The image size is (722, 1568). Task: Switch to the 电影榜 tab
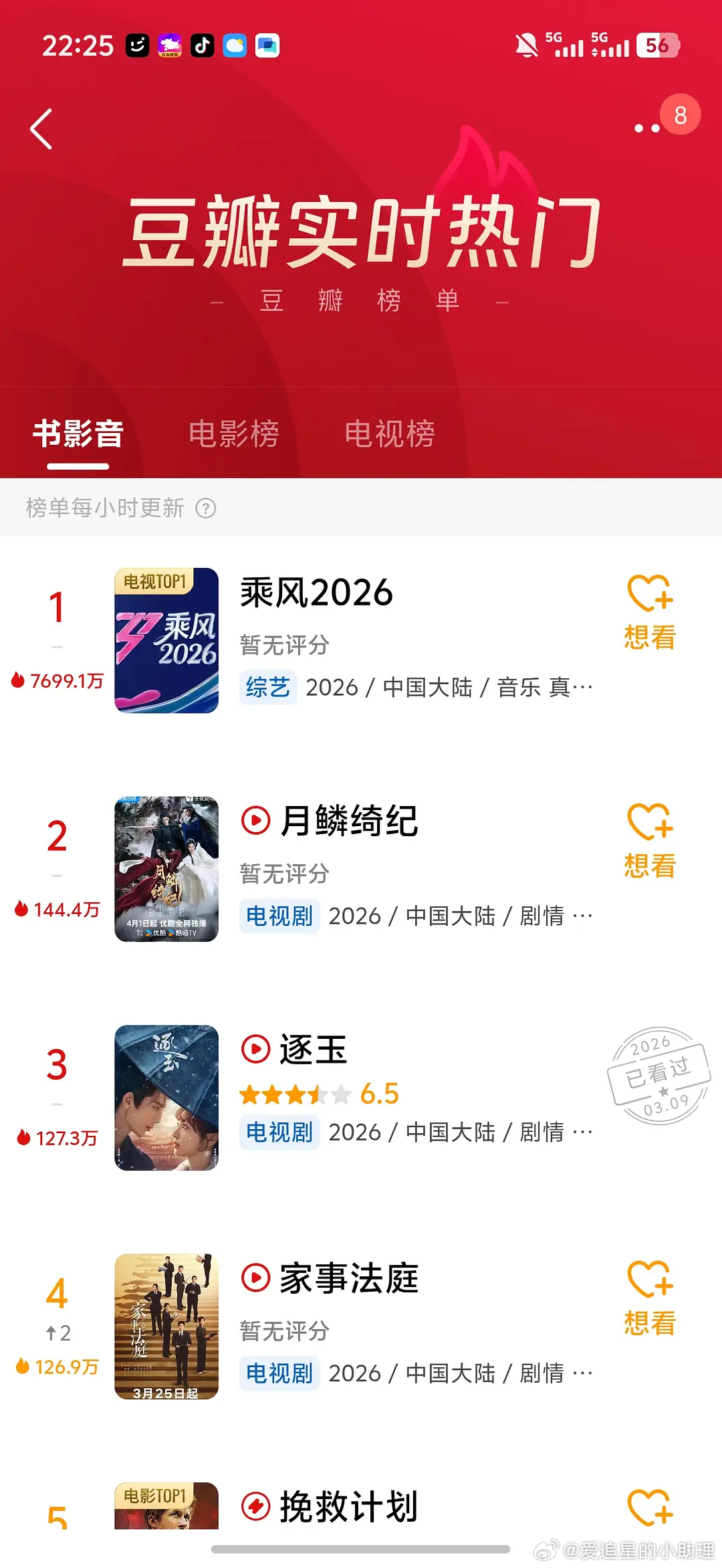(235, 433)
